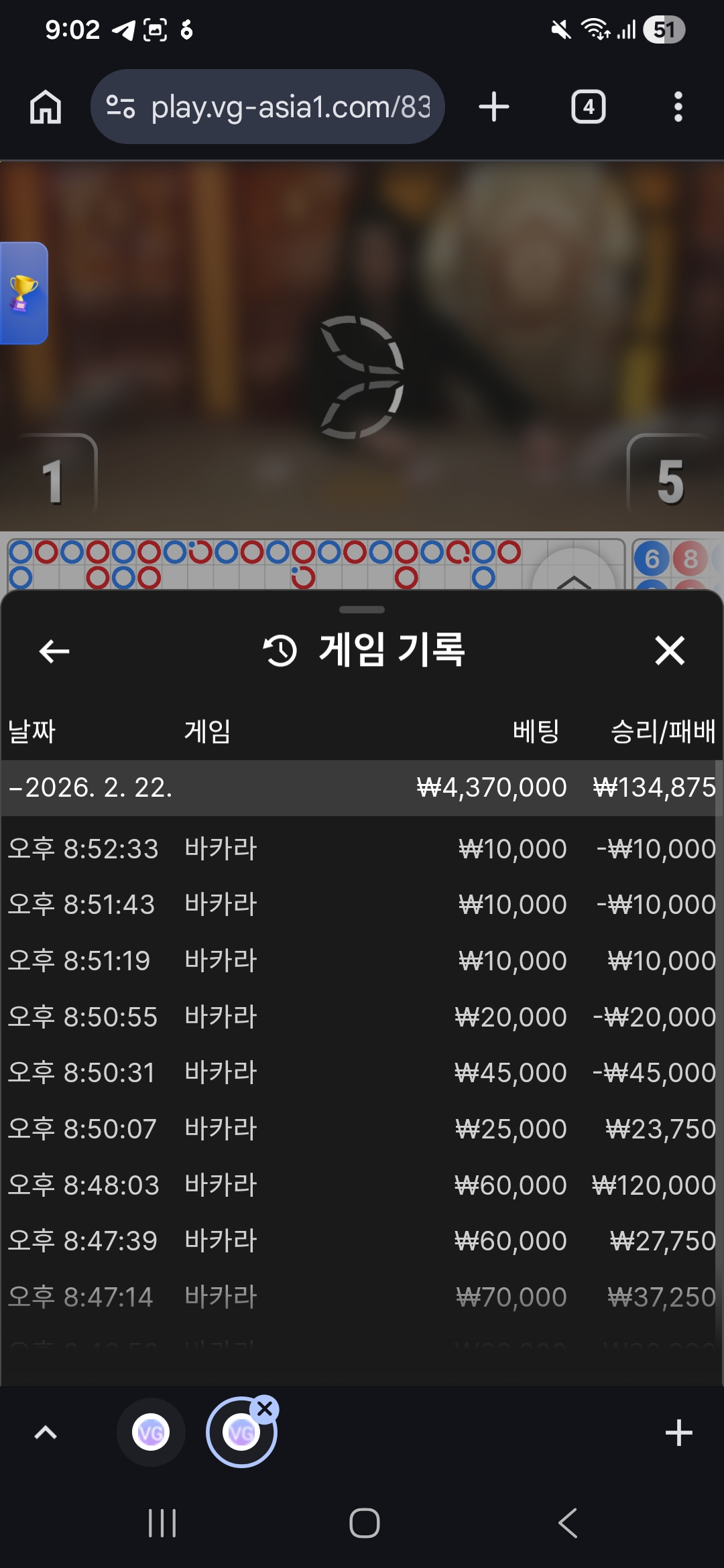Open the browser home page icon
This screenshot has height=1568, width=724.
pyautogui.click(x=45, y=107)
